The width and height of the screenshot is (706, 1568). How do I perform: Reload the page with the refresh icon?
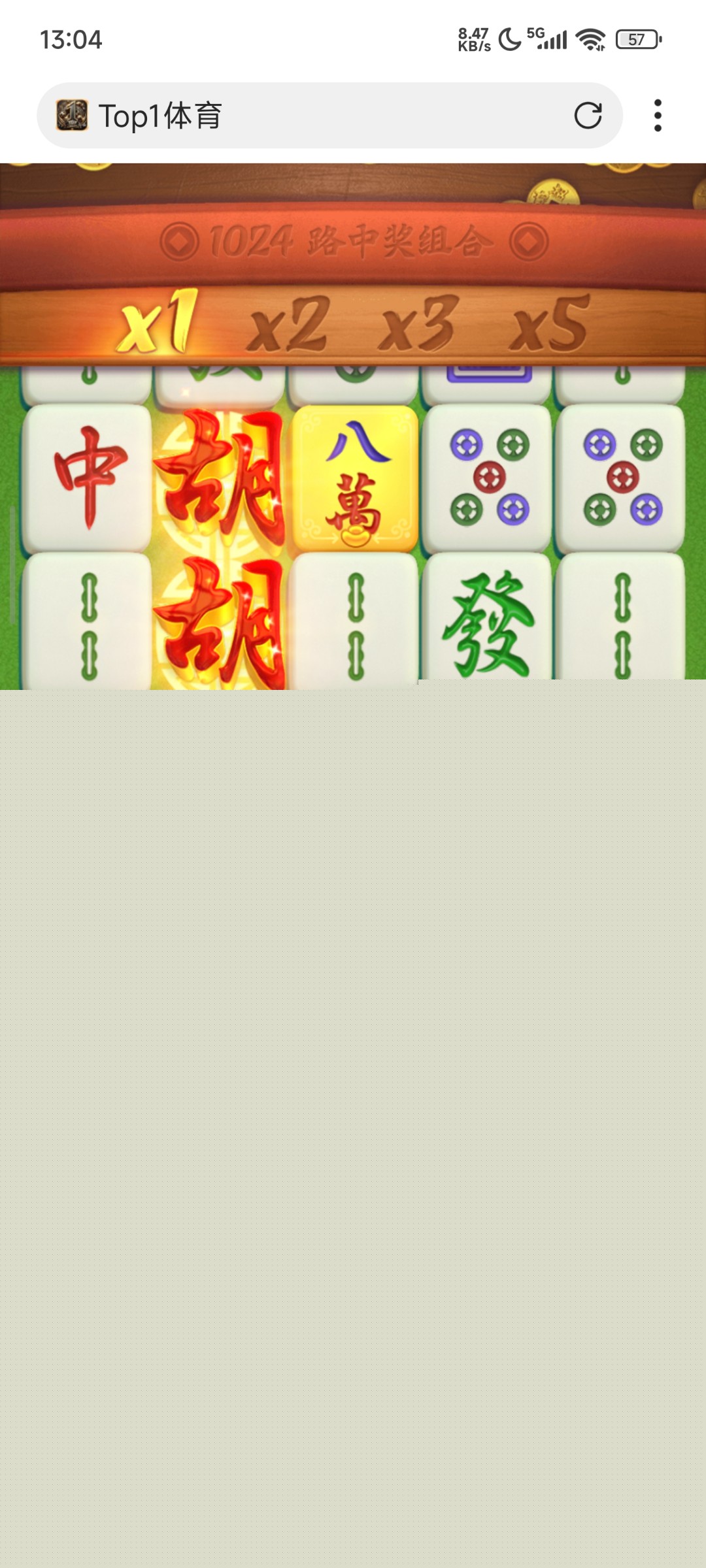(x=588, y=116)
